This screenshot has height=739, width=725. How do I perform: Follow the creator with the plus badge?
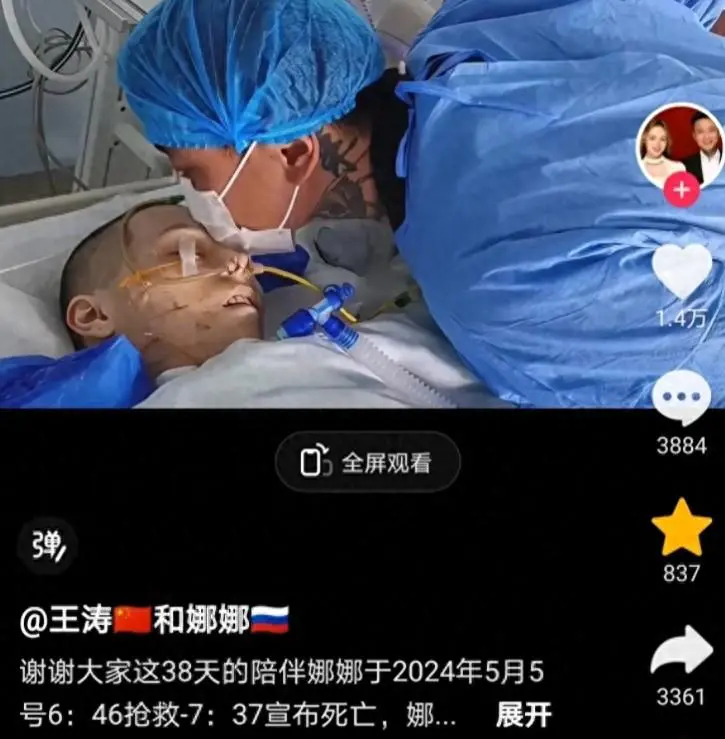(681, 189)
